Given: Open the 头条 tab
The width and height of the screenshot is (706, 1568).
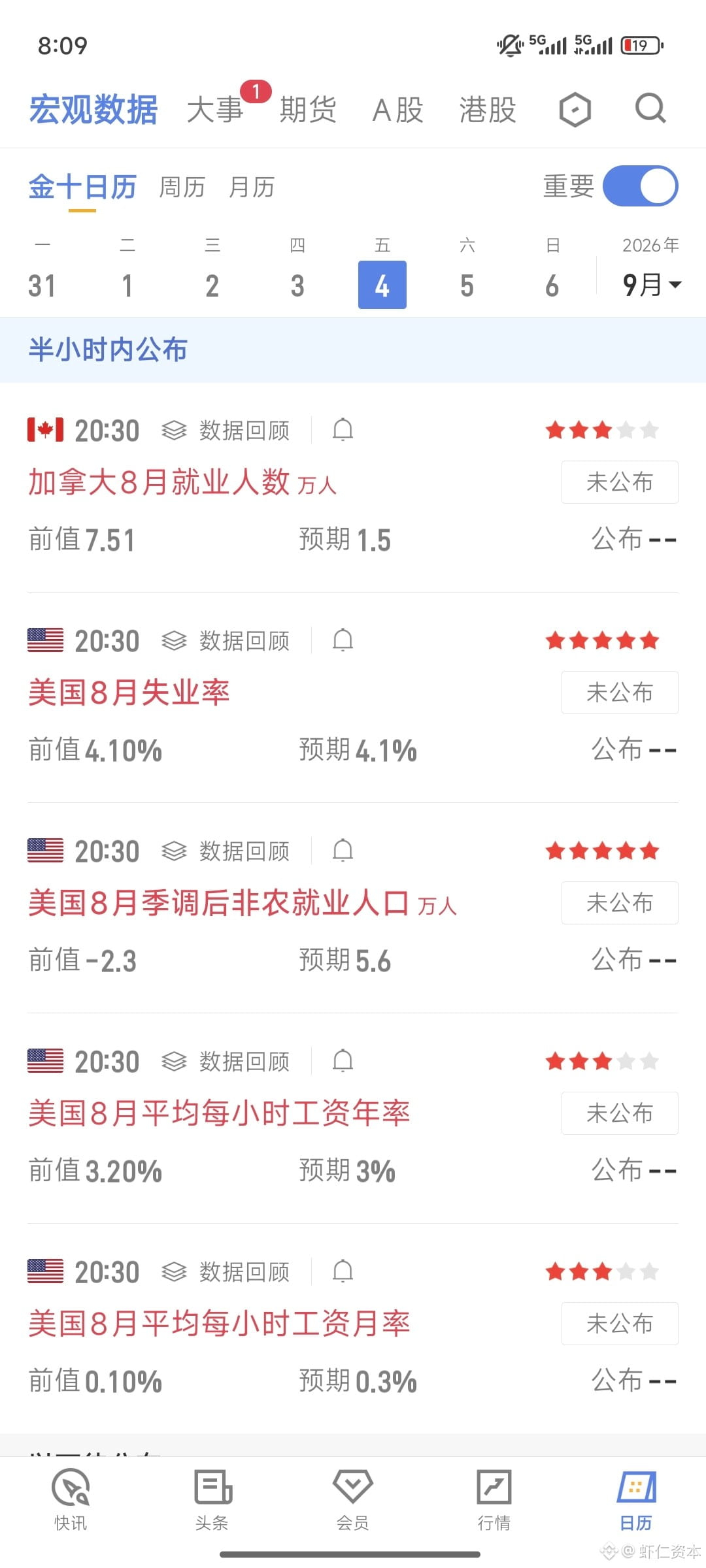Looking at the screenshot, I should coord(212,1499).
